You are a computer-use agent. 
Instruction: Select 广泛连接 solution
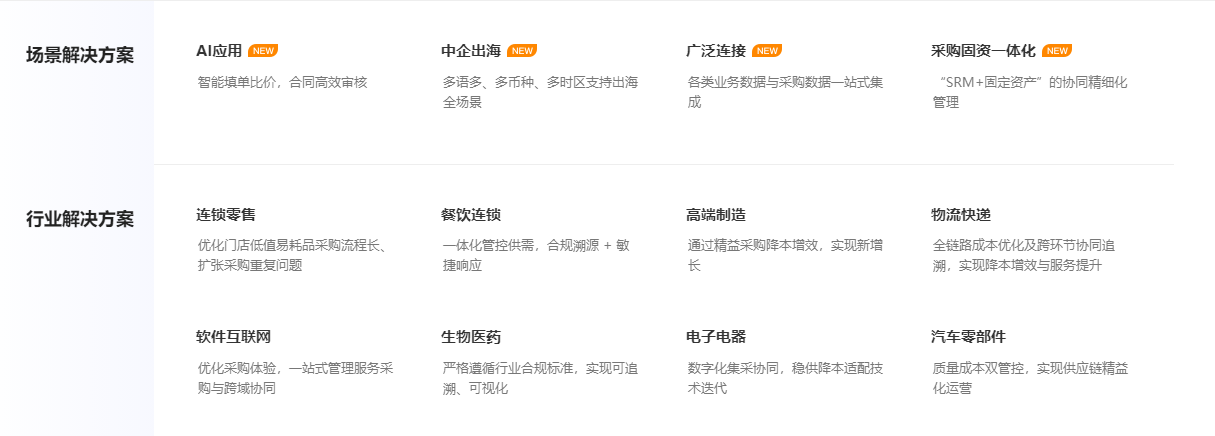tap(716, 51)
